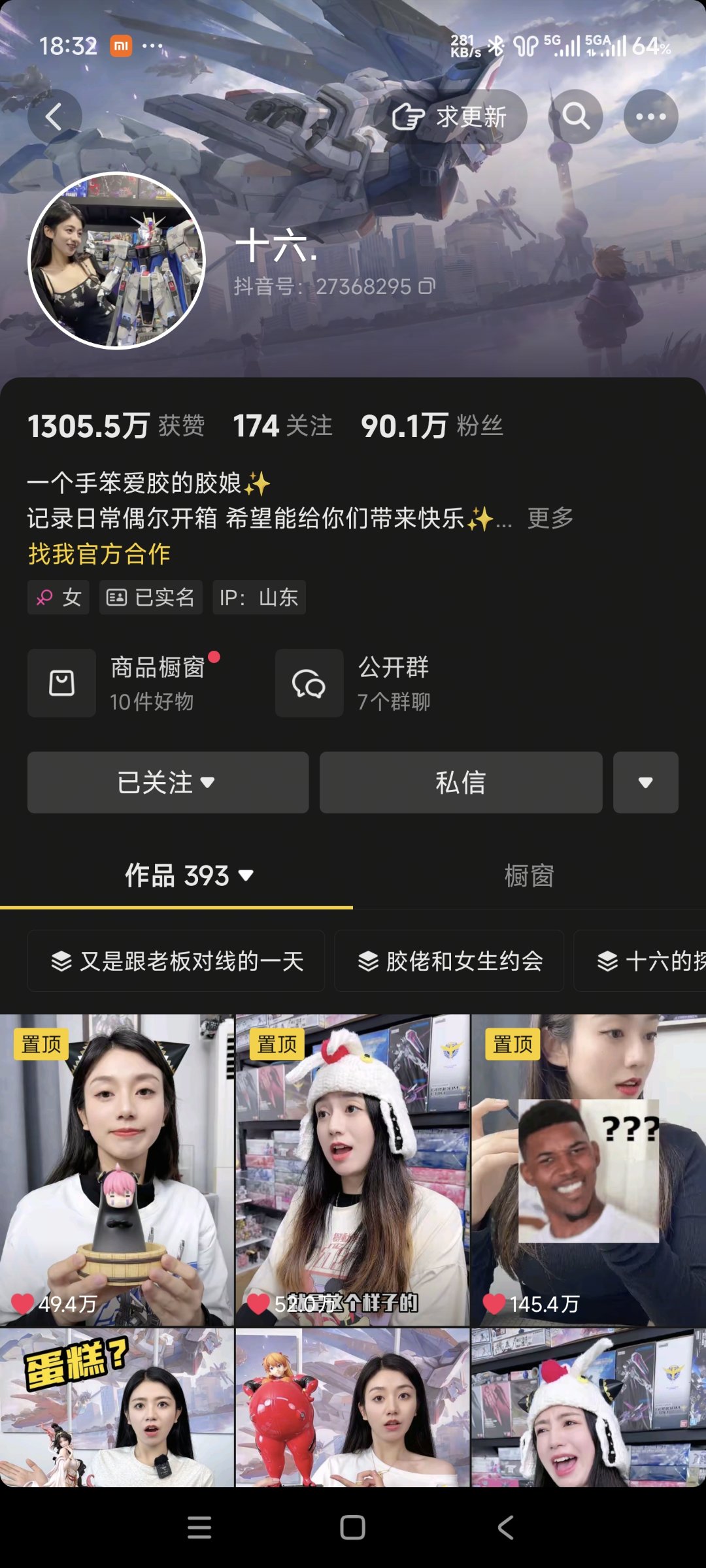Open the collection 胶佬和女生约会
This screenshot has height=1568, width=706.
[x=449, y=961]
